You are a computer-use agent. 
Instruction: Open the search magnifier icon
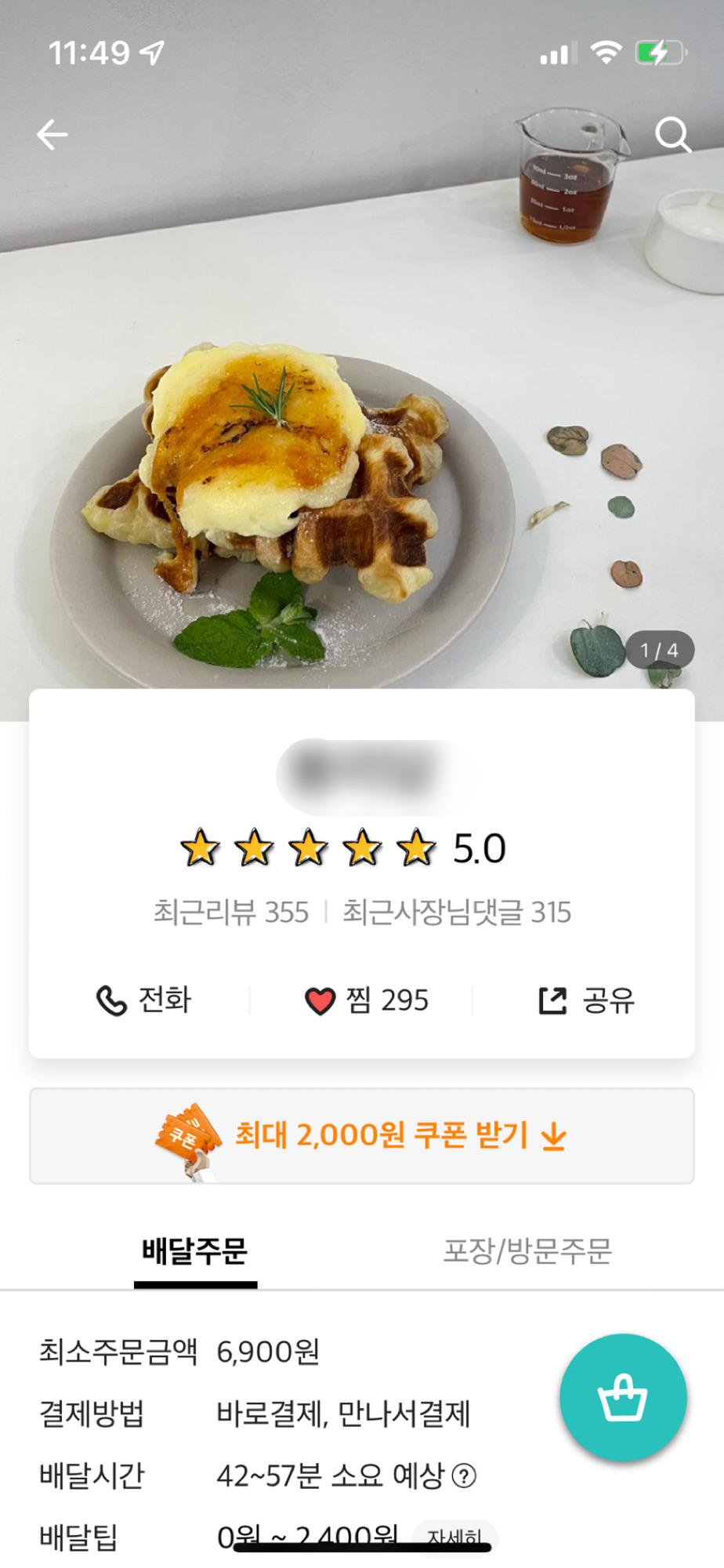[672, 135]
